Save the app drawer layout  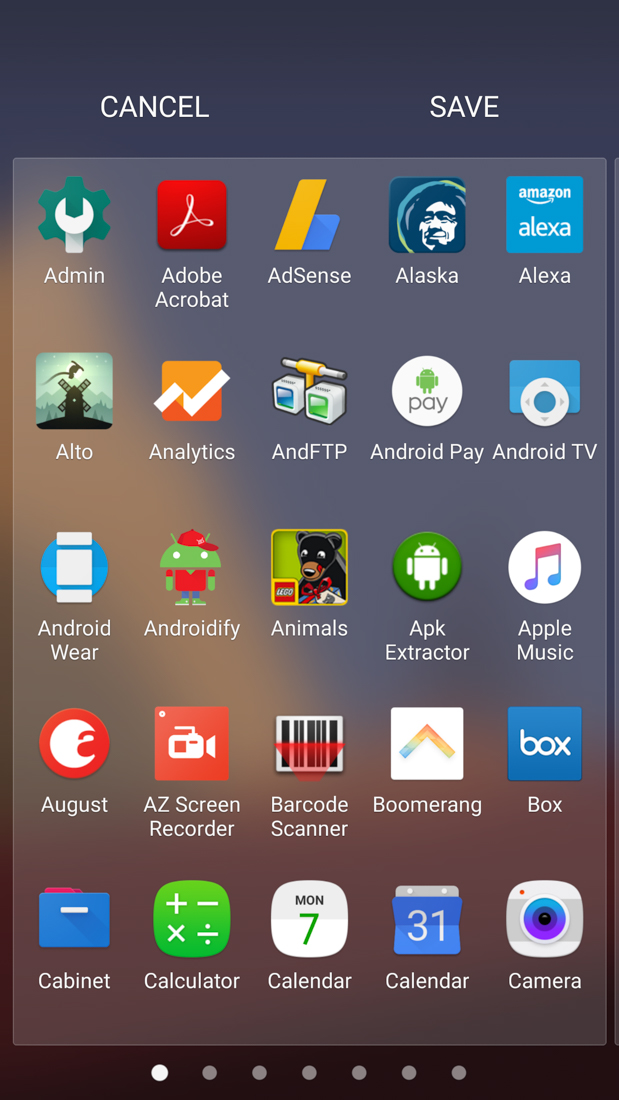(x=464, y=107)
